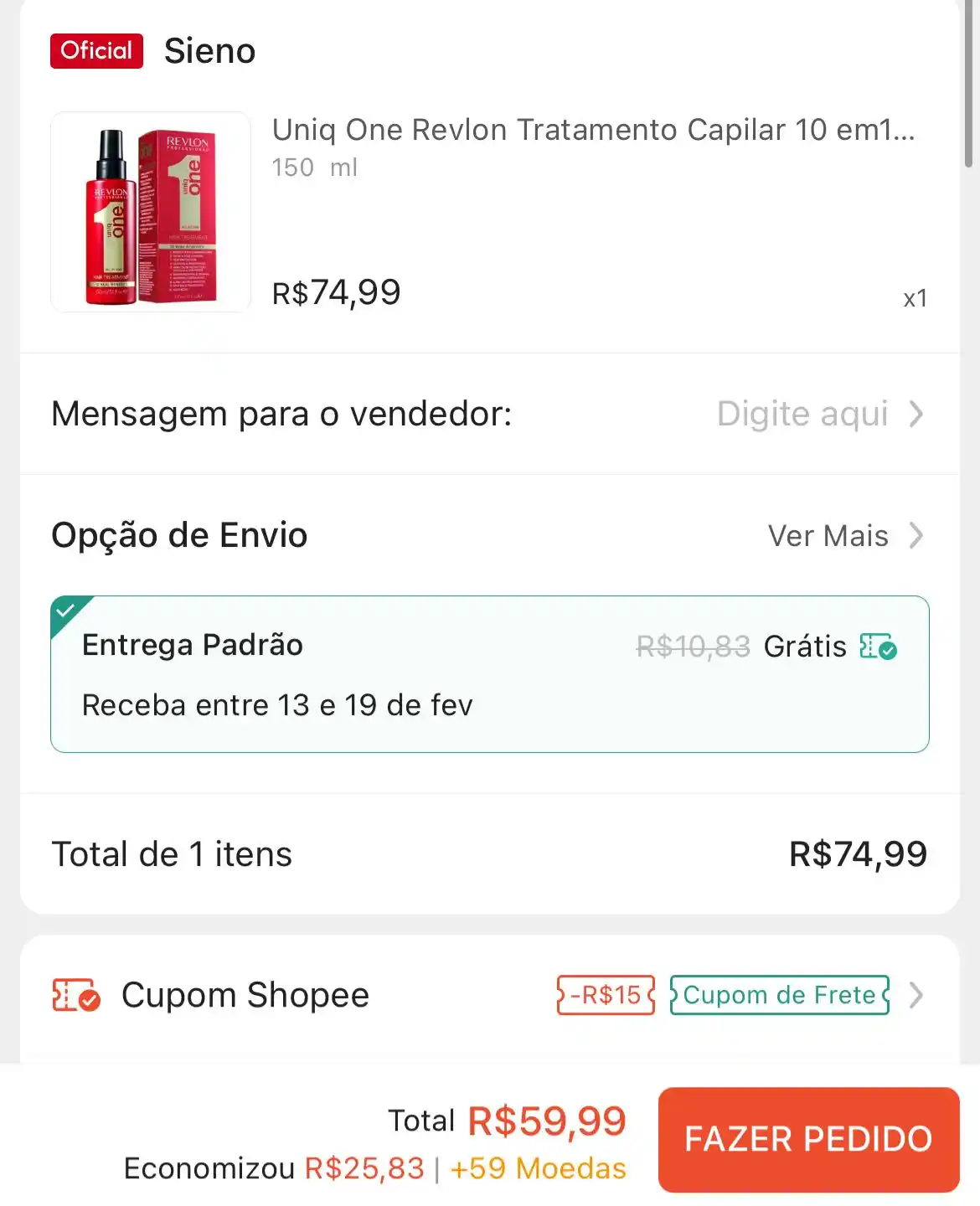The height and width of the screenshot is (1206, 980).
Task: Select the -R$15 discount coupon tag
Action: point(605,995)
